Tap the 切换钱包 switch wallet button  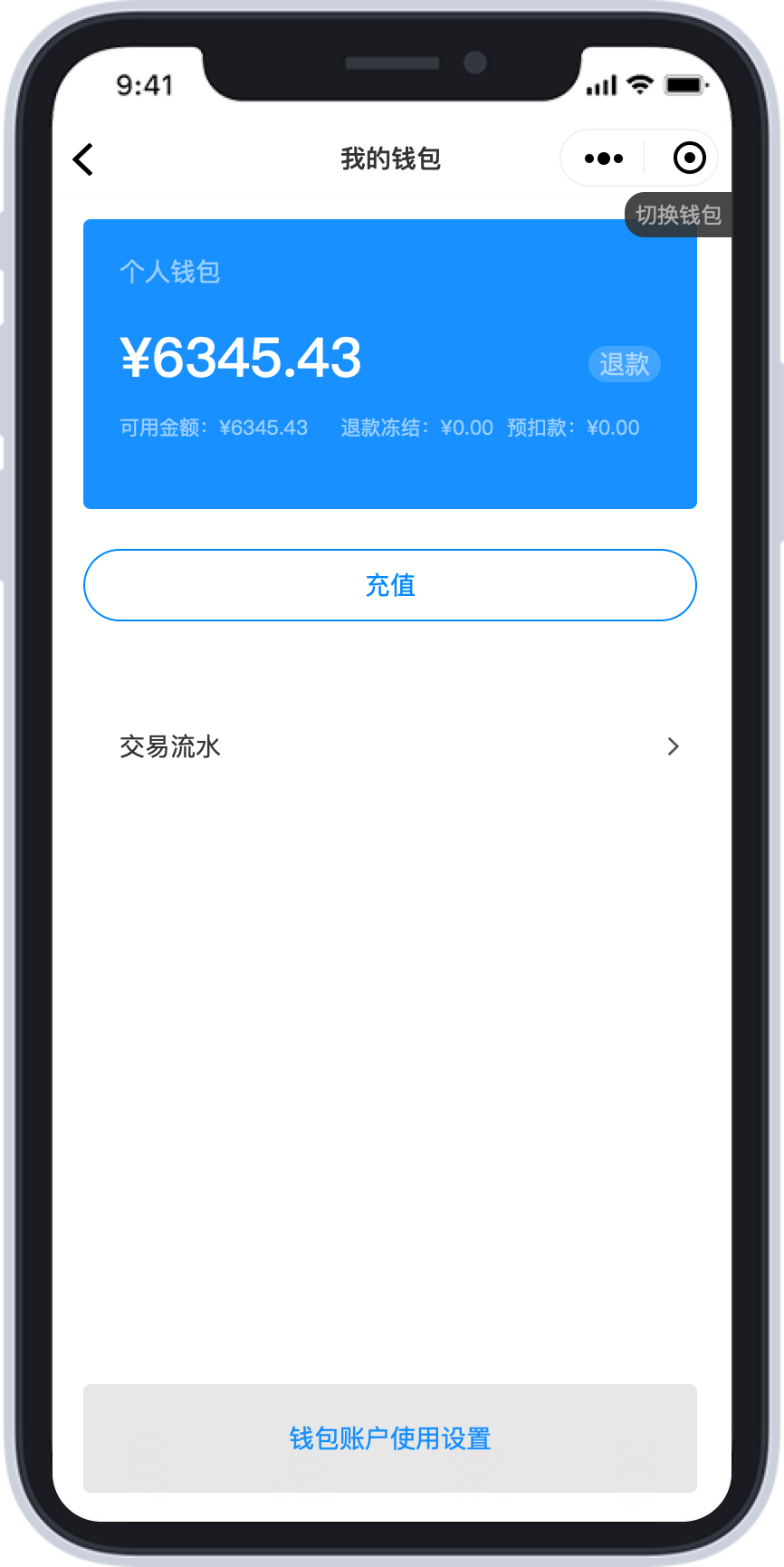[x=678, y=215]
